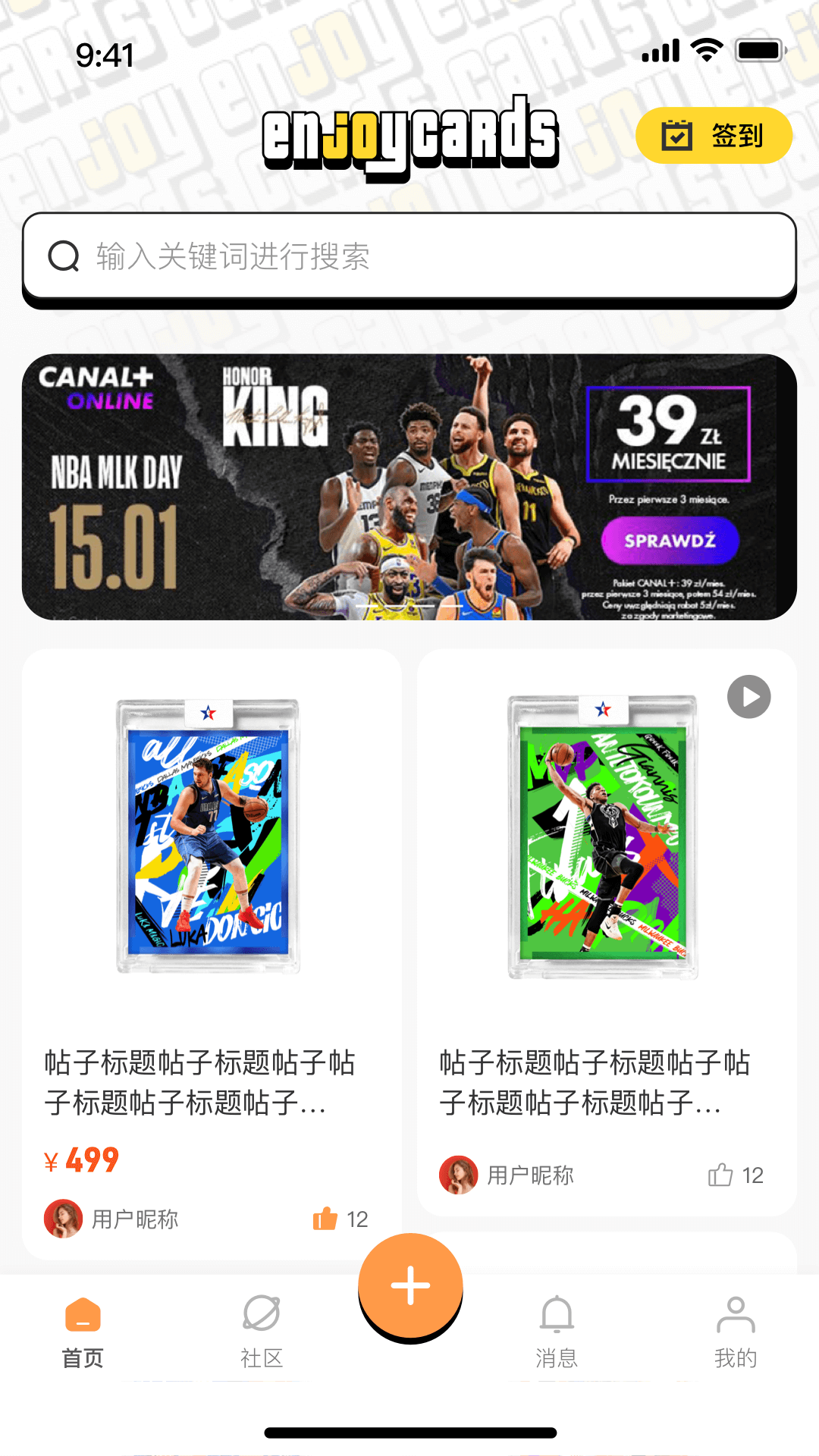
Task: Open user avatar under the ¥499 post
Action: (x=64, y=1219)
